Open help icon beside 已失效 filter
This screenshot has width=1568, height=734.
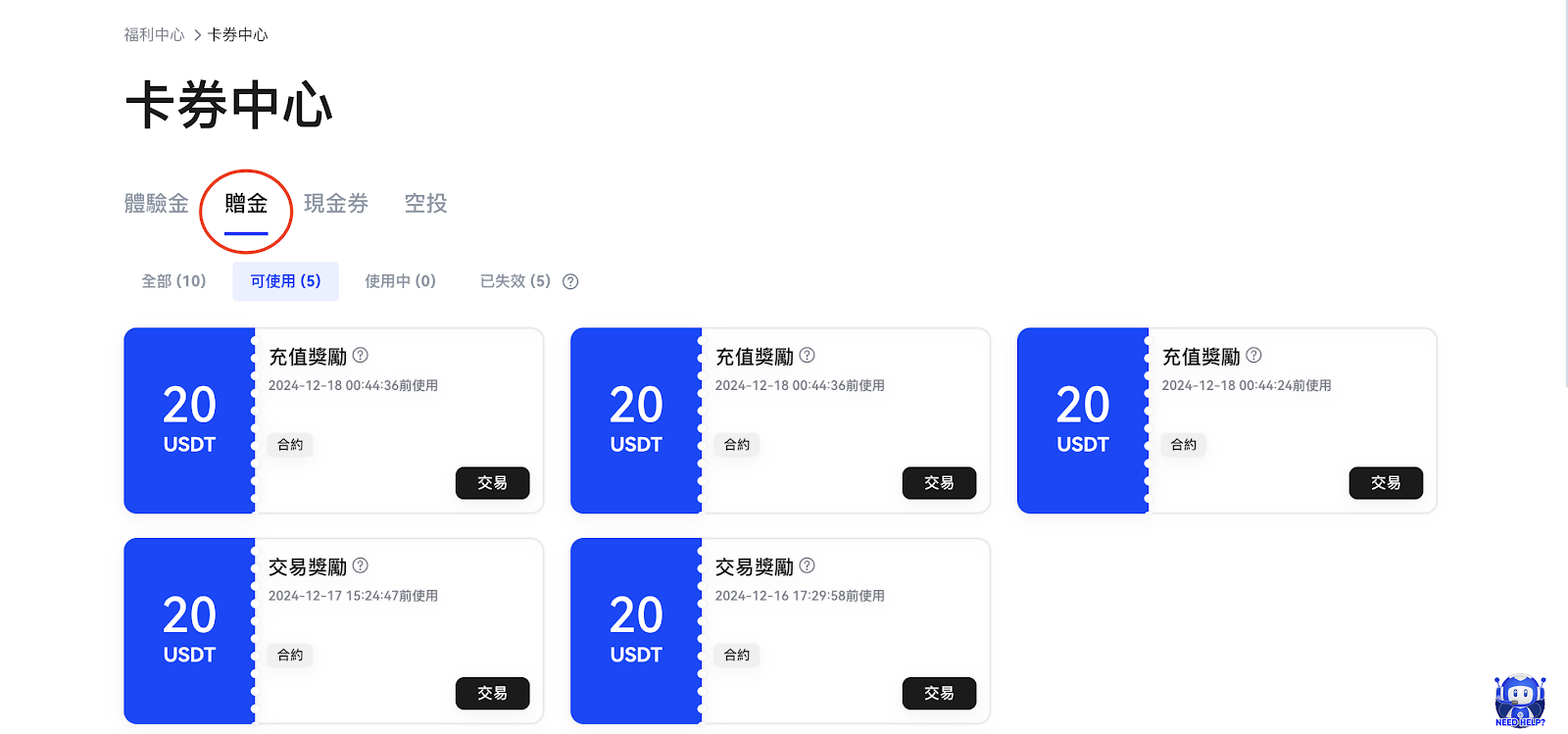pos(570,282)
